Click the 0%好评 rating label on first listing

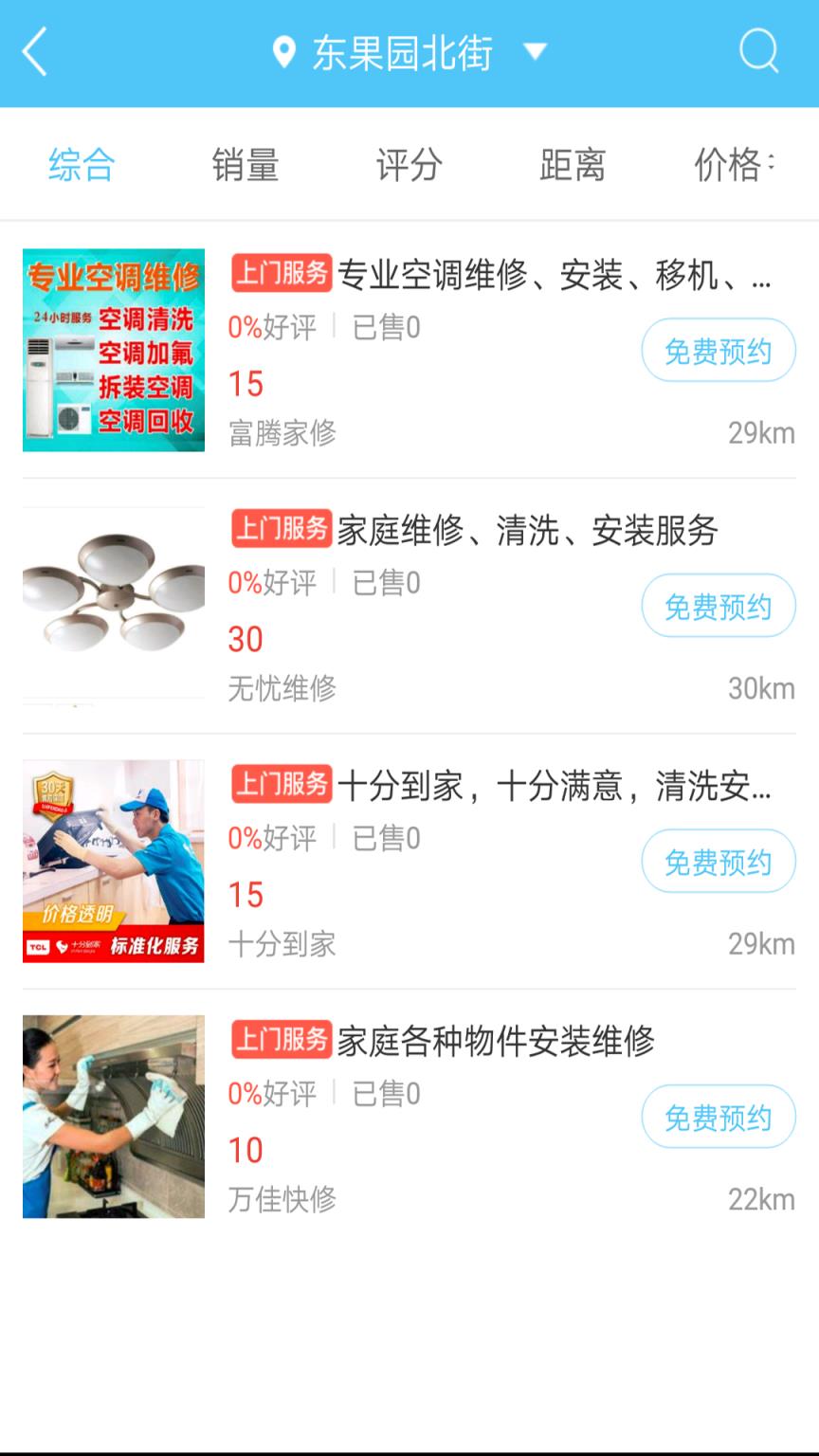(273, 327)
